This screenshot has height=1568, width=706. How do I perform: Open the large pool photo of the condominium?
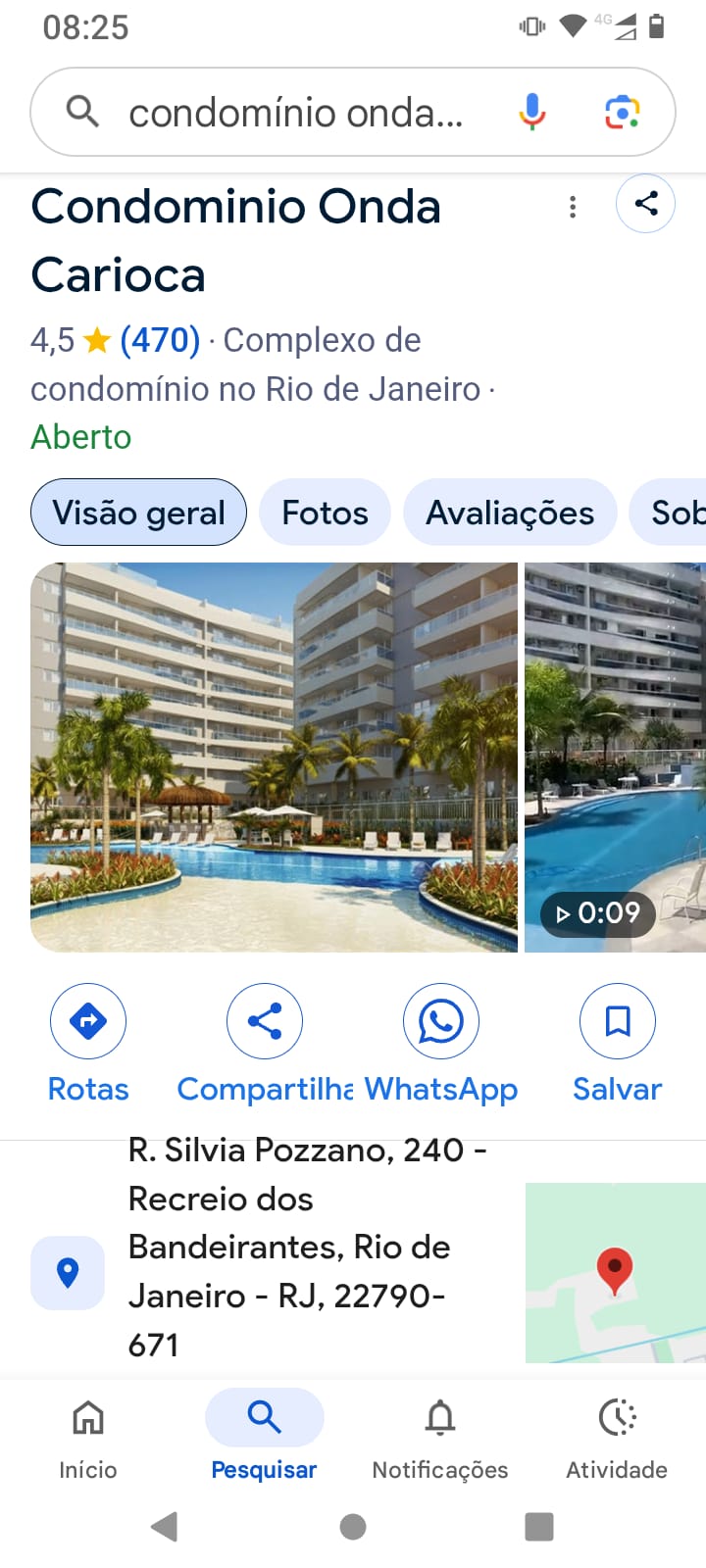[x=274, y=757]
